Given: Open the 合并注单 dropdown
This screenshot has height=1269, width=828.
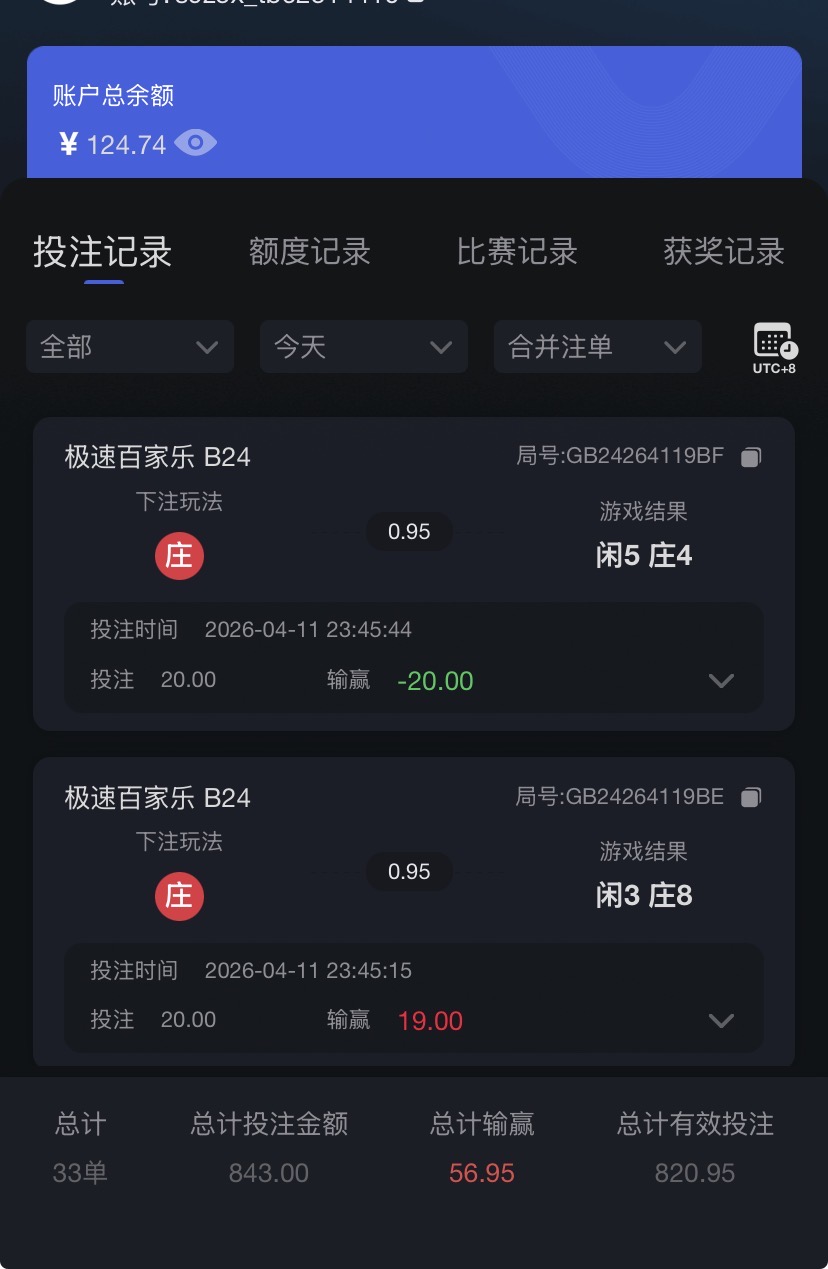Looking at the screenshot, I should (598, 347).
